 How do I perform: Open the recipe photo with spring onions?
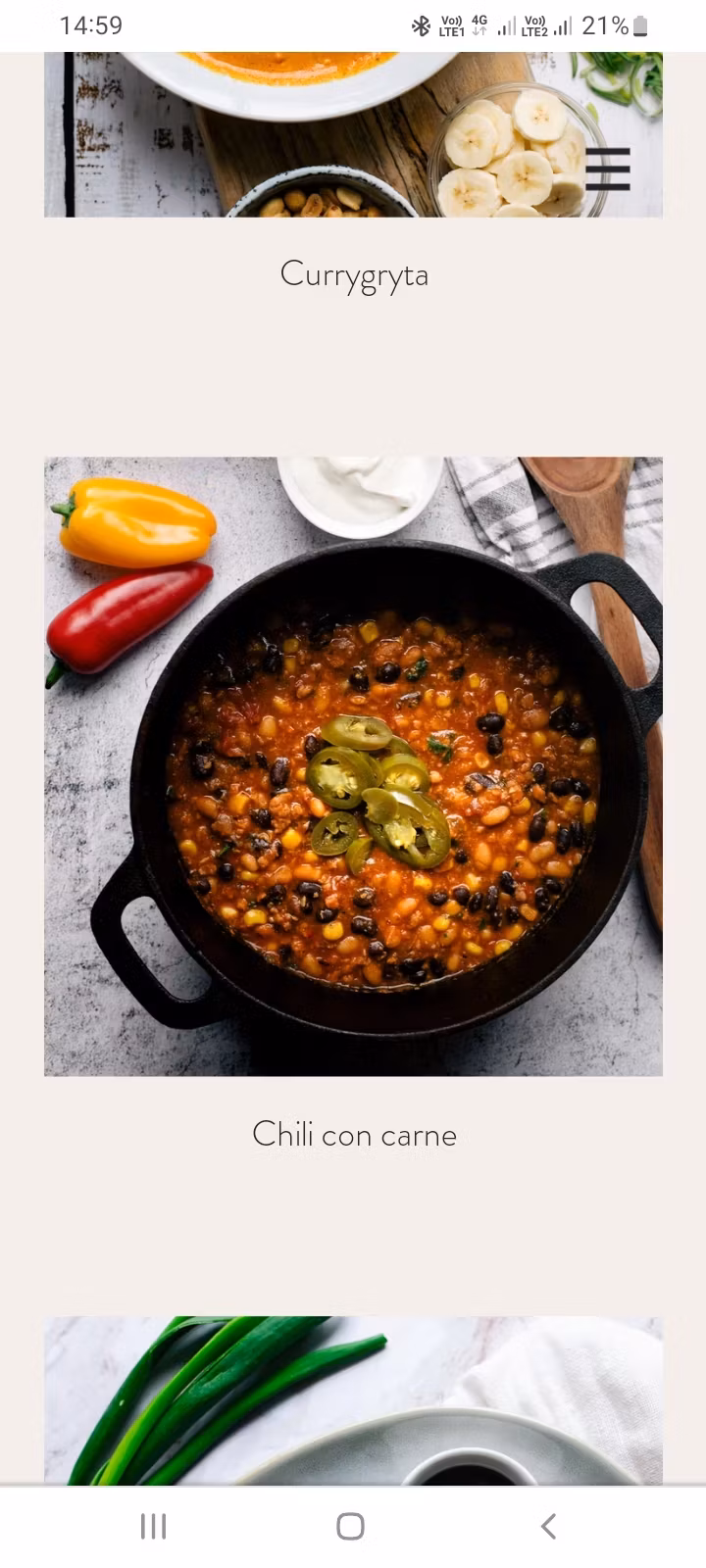(x=353, y=1399)
